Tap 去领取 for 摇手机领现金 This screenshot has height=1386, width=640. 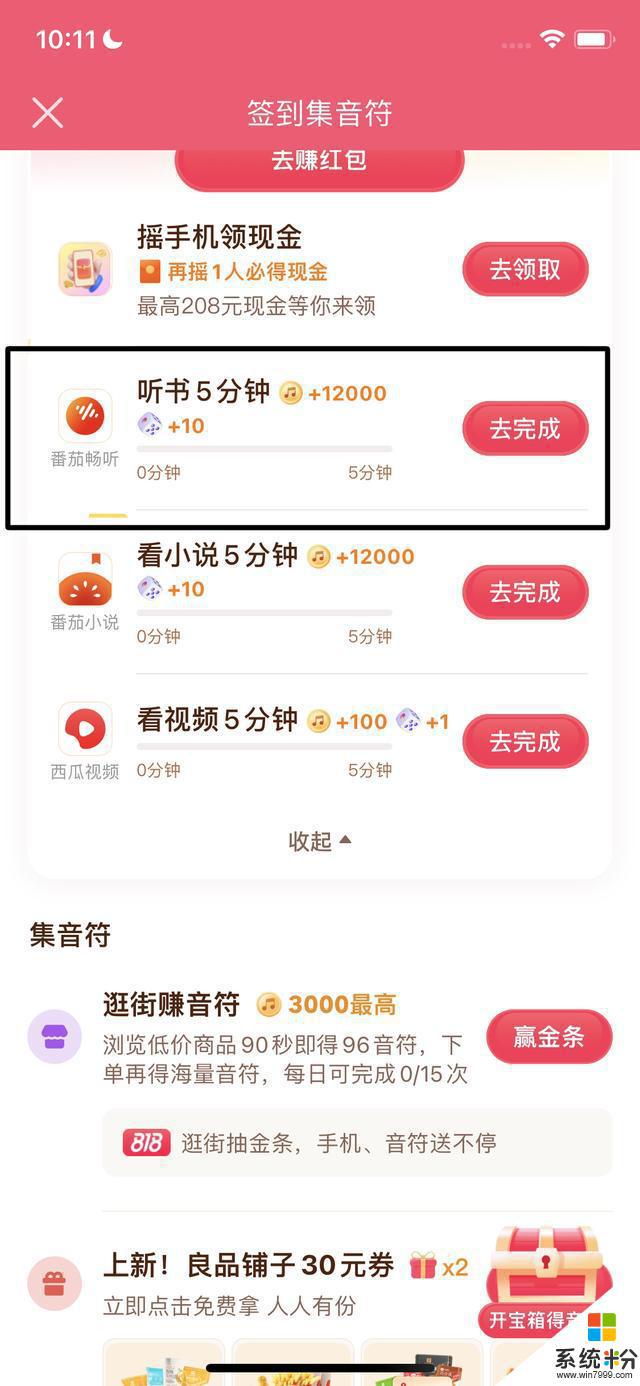click(524, 269)
